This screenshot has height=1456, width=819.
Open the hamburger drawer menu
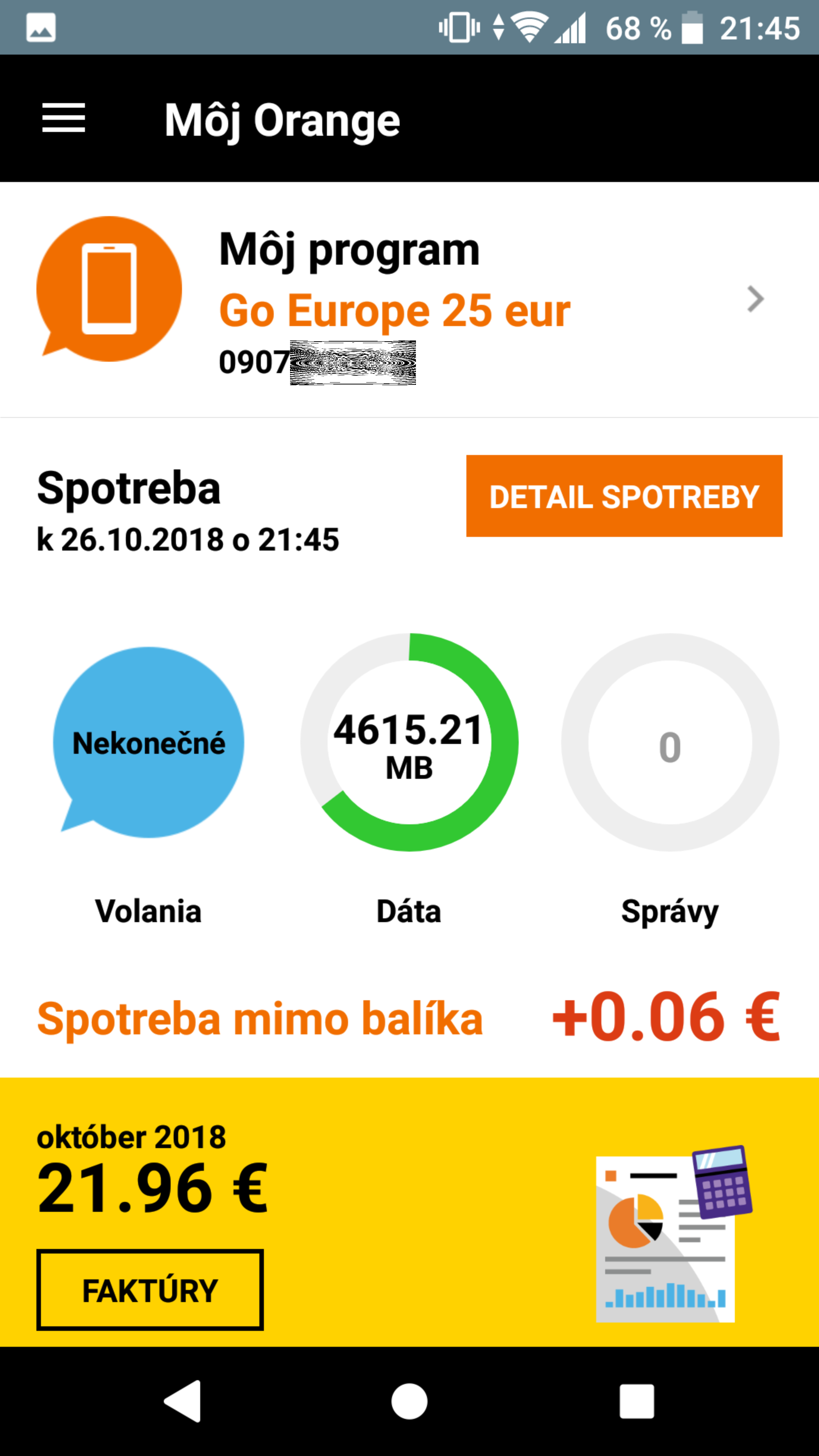(63, 118)
